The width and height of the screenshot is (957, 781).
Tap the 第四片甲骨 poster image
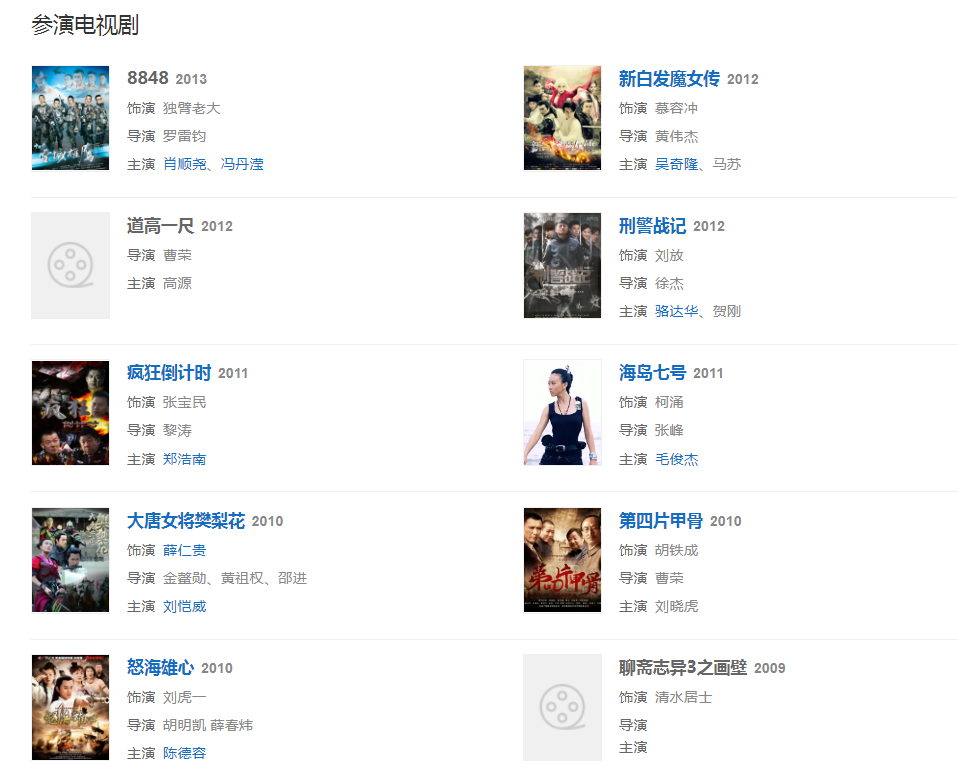point(562,560)
